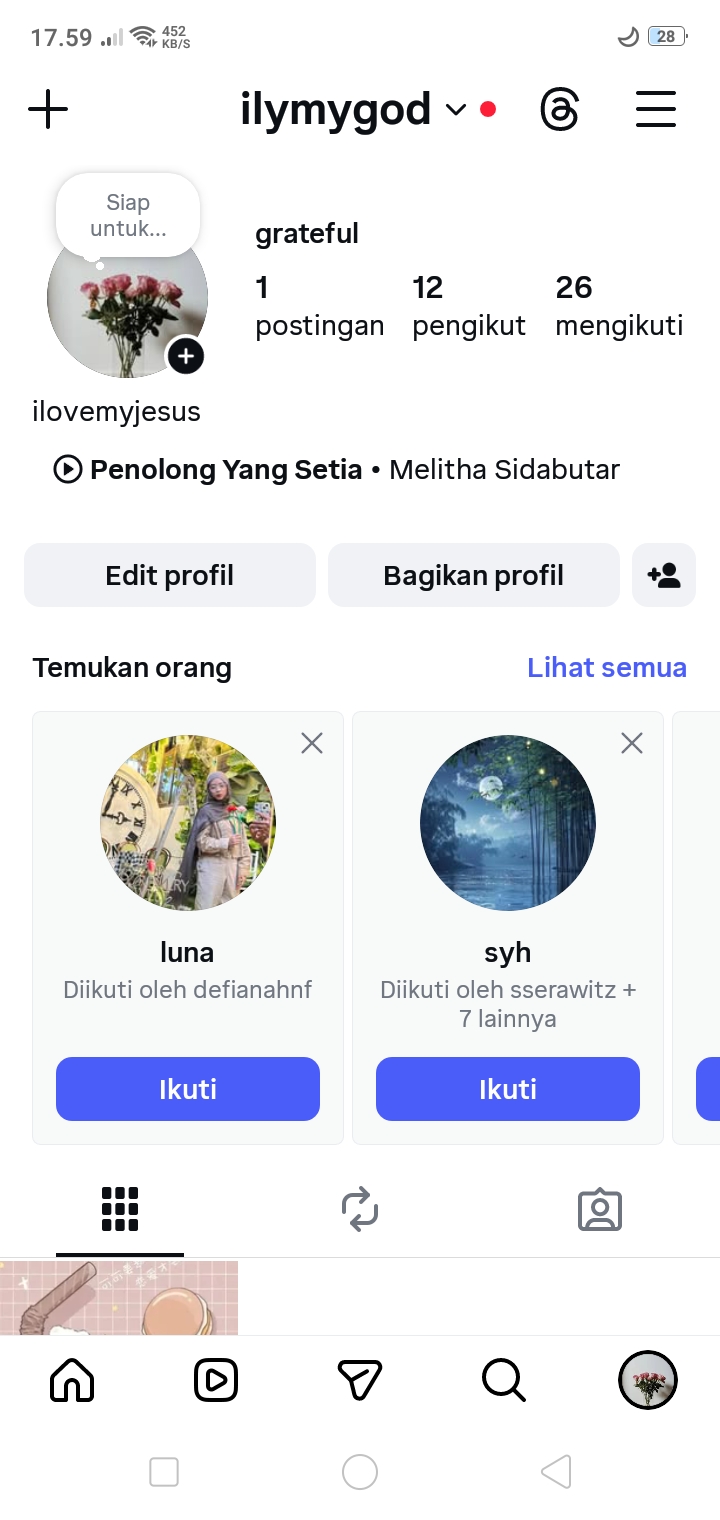Select Bagikan profil

click(474, 575)
